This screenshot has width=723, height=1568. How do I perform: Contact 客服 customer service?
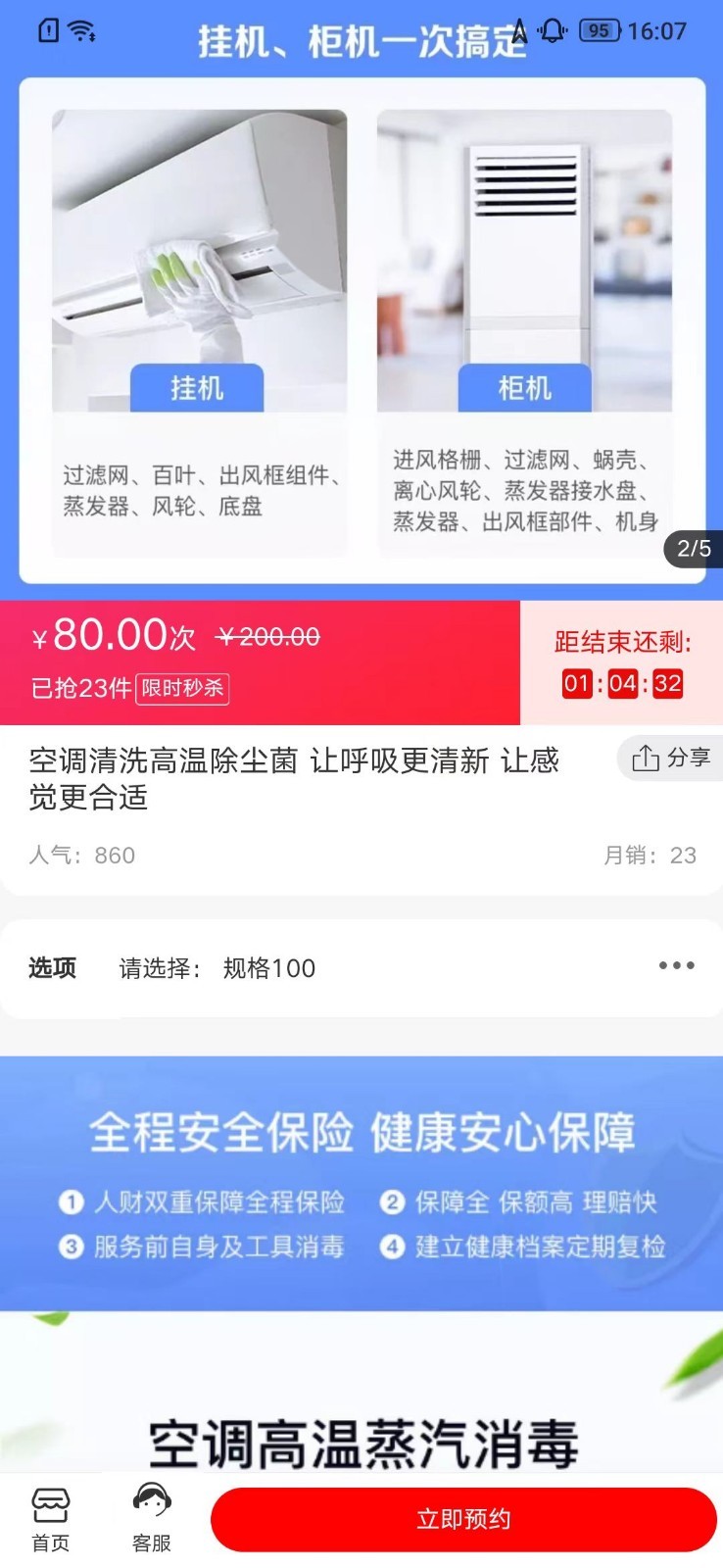(152, 1520)
